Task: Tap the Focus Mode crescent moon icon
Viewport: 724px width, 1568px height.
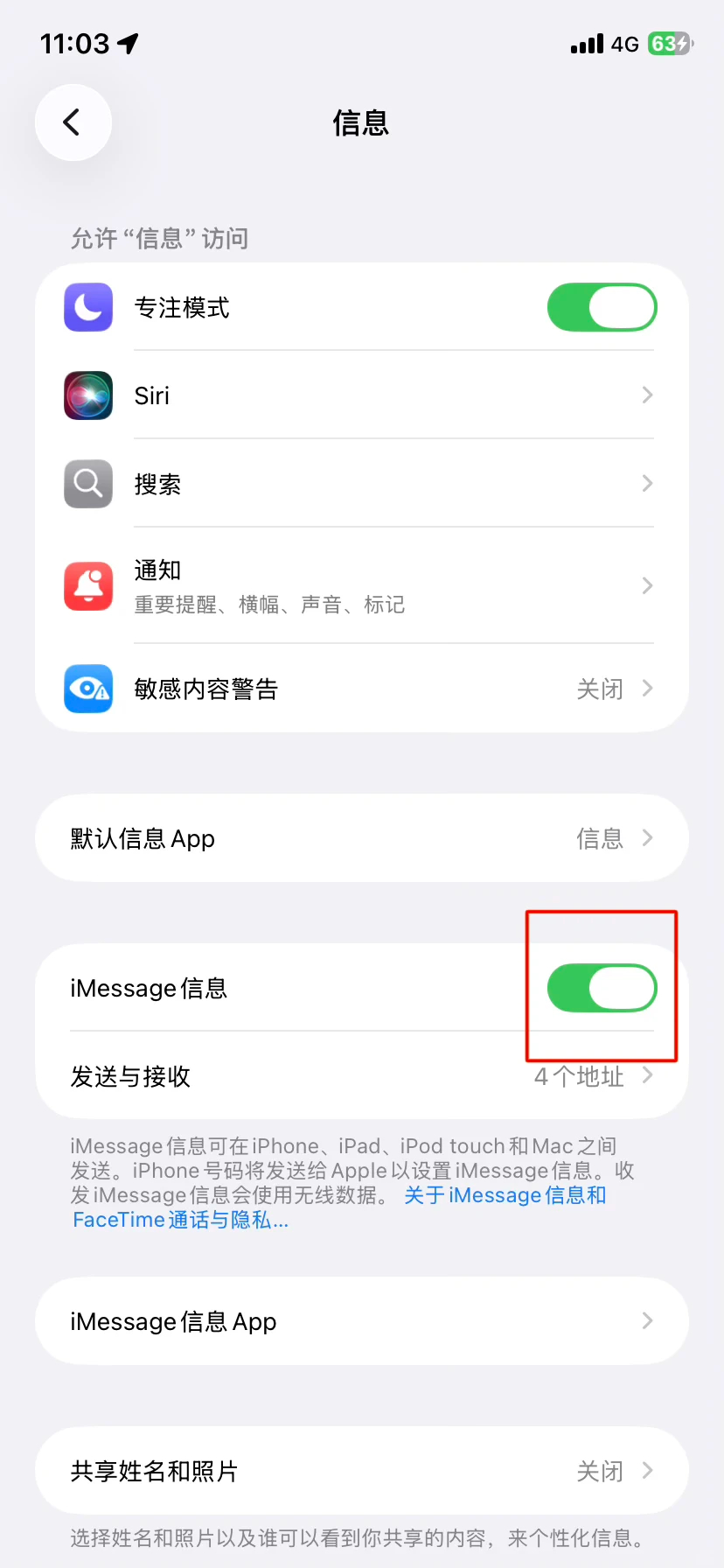Action: 87,307
